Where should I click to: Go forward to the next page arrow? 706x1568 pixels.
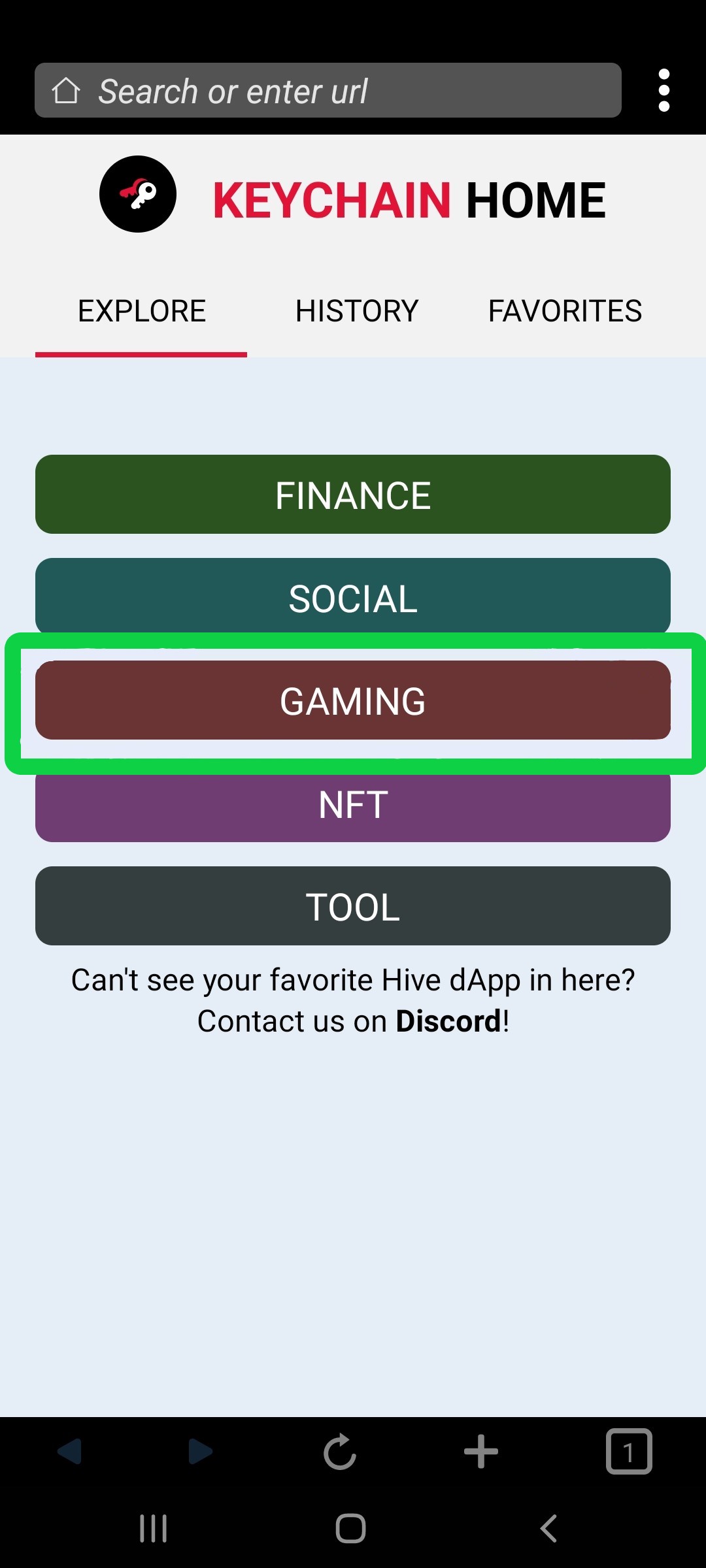(x=200, y=1452)
